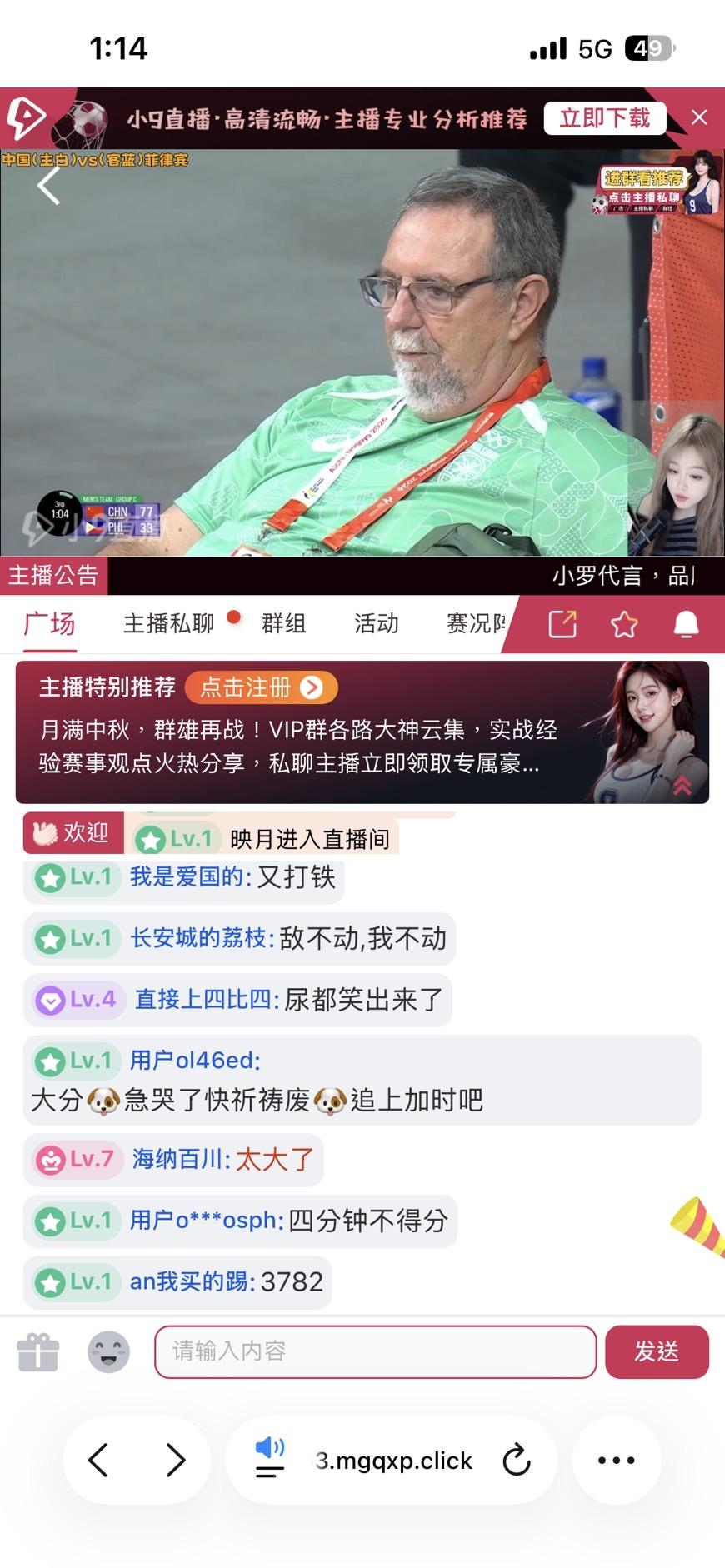Tap 立即下载 in the top banner
725x1568 pixels.
pos(605,118)
